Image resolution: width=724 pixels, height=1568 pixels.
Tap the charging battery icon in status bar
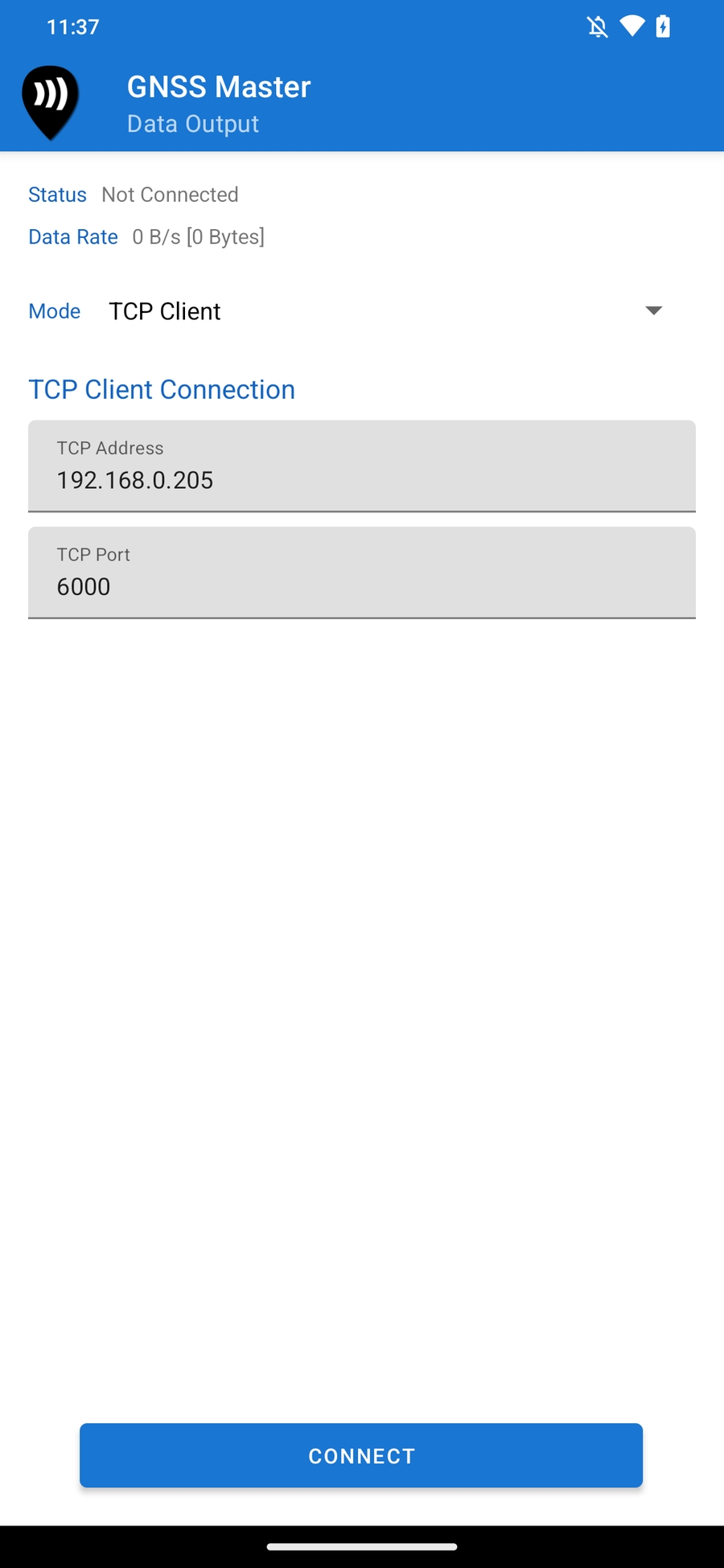coord(663,27)
